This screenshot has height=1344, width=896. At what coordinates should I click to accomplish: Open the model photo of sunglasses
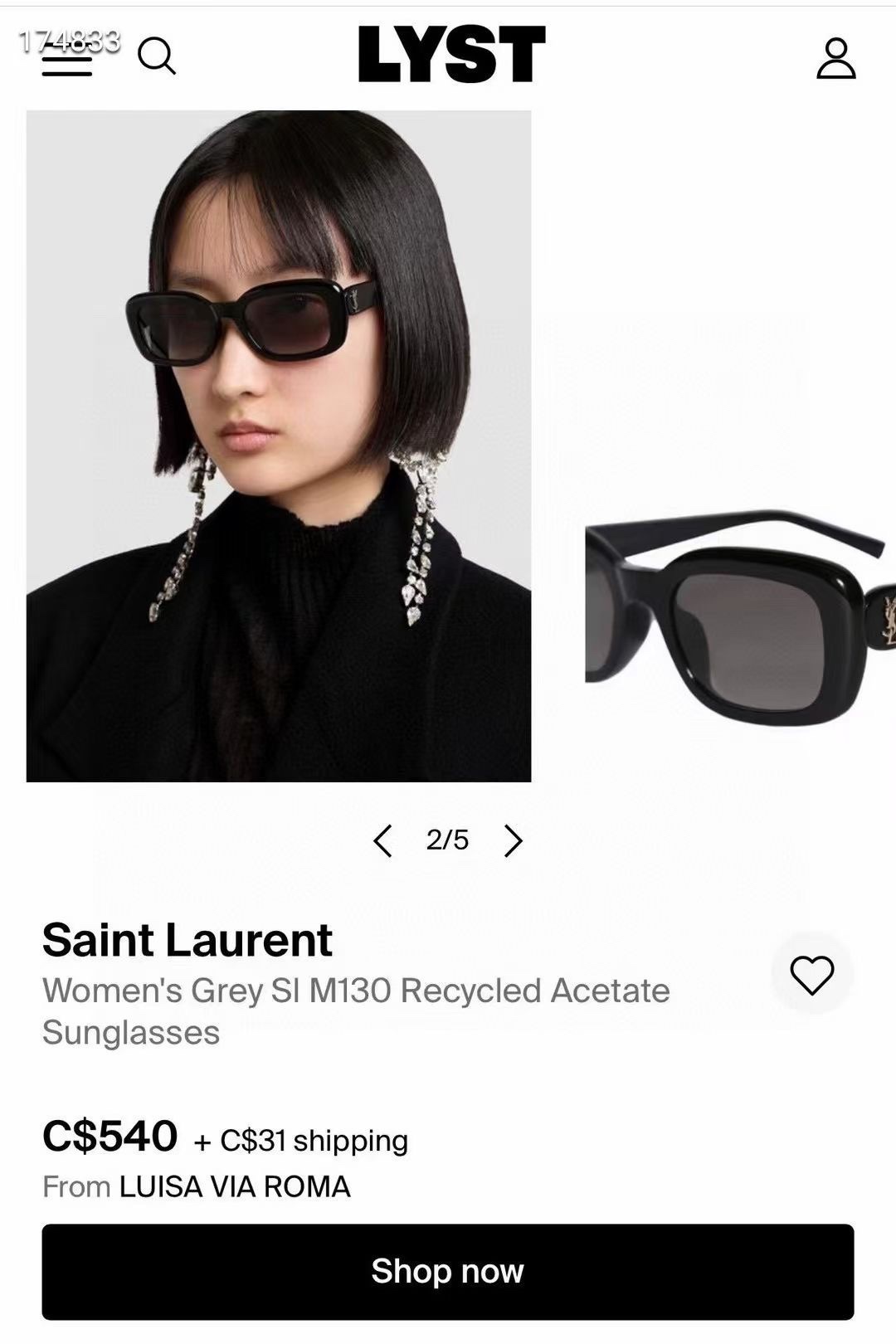[x=279, y=446]
